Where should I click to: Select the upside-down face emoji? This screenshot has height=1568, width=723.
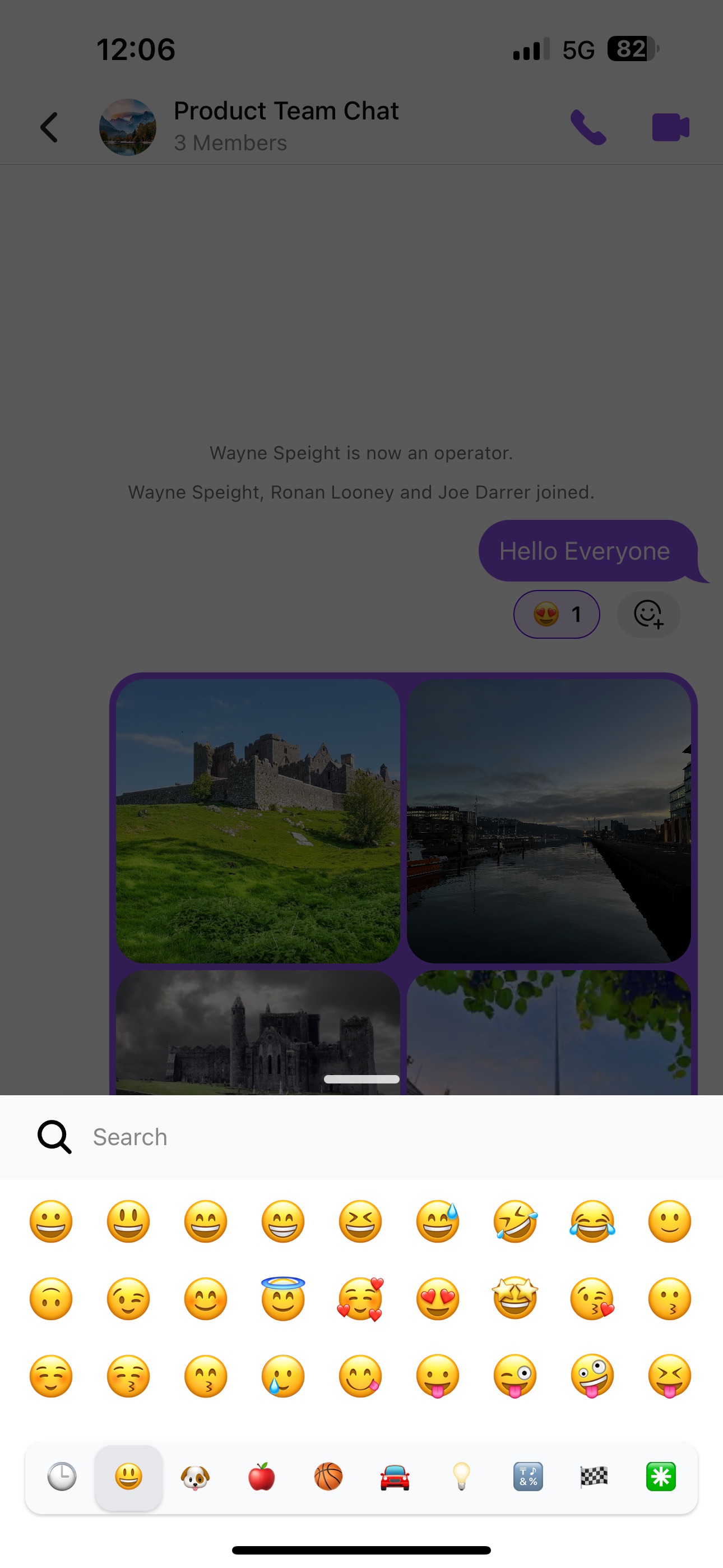51,1298
